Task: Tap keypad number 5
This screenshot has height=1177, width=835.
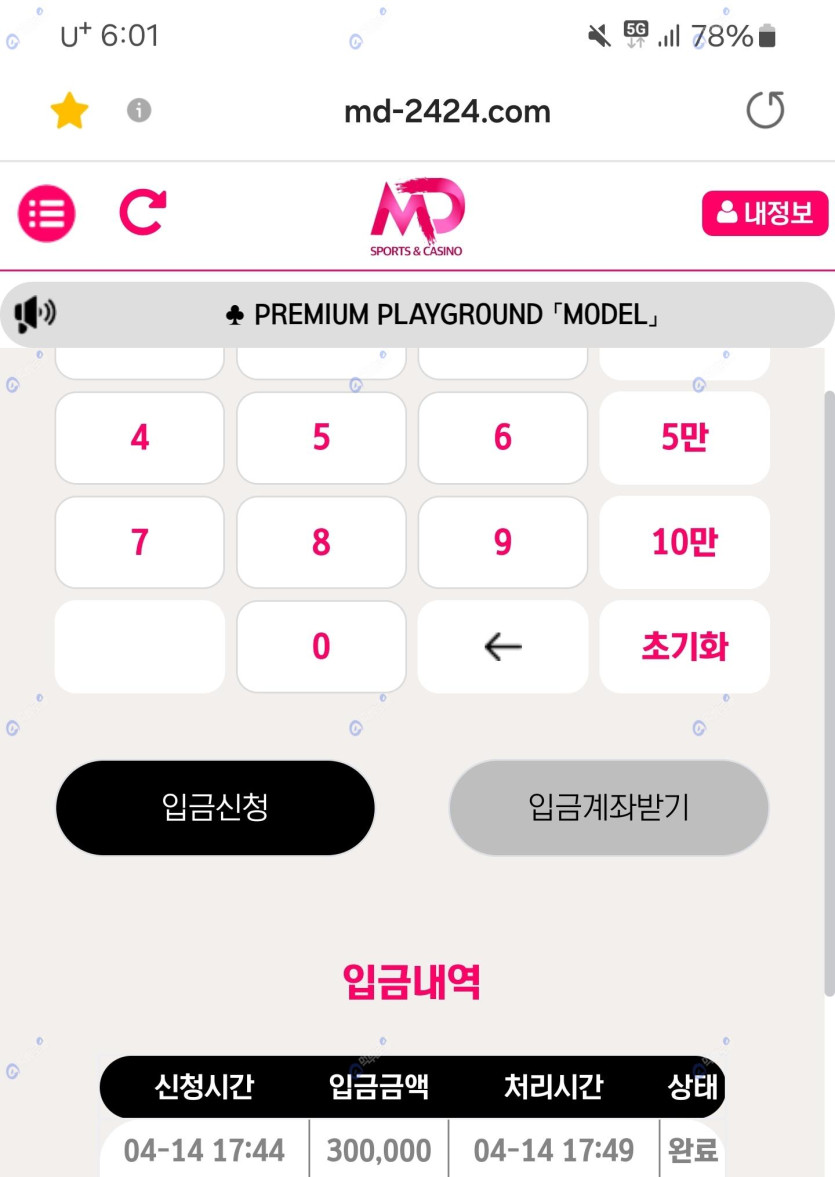Action: [321, 438]
